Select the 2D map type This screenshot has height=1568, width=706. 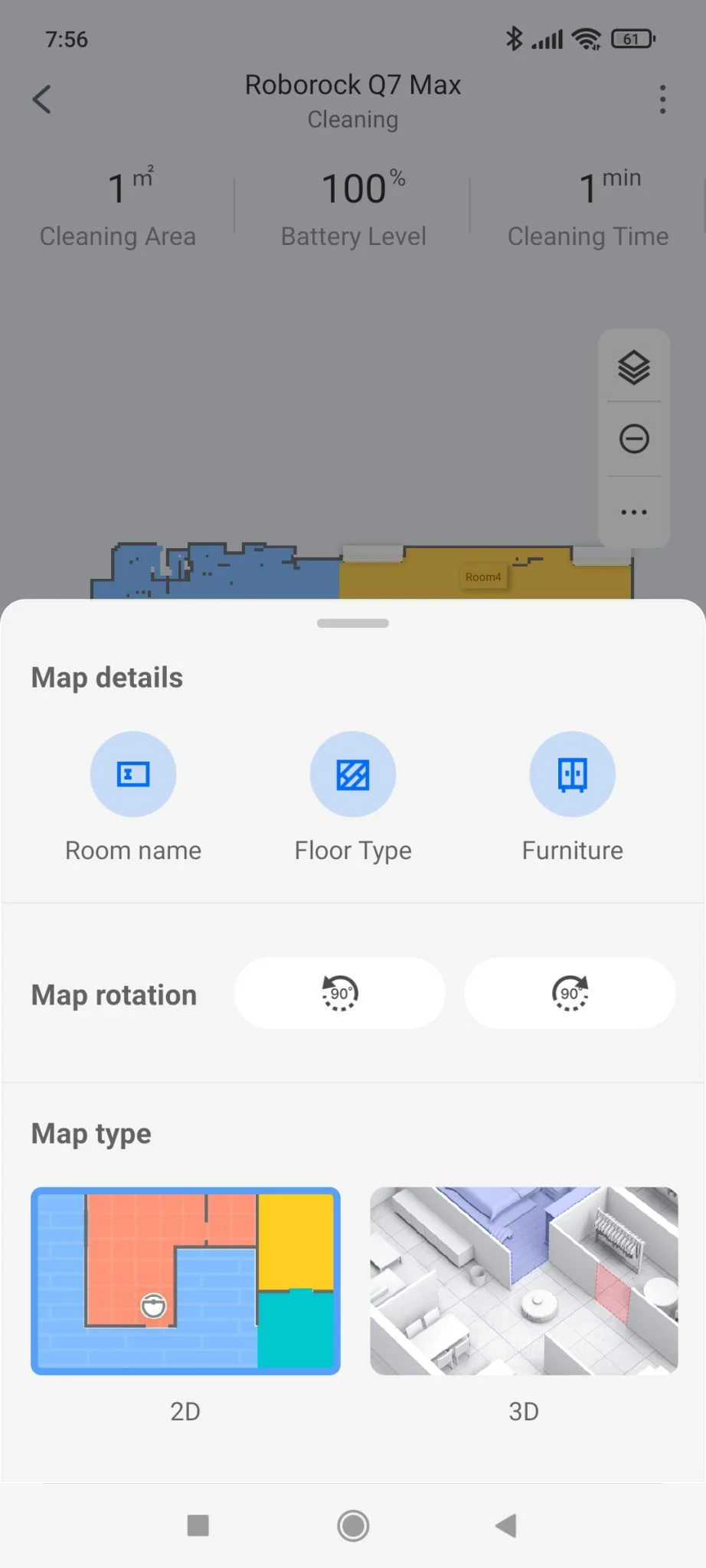[x=185, y=1281]
